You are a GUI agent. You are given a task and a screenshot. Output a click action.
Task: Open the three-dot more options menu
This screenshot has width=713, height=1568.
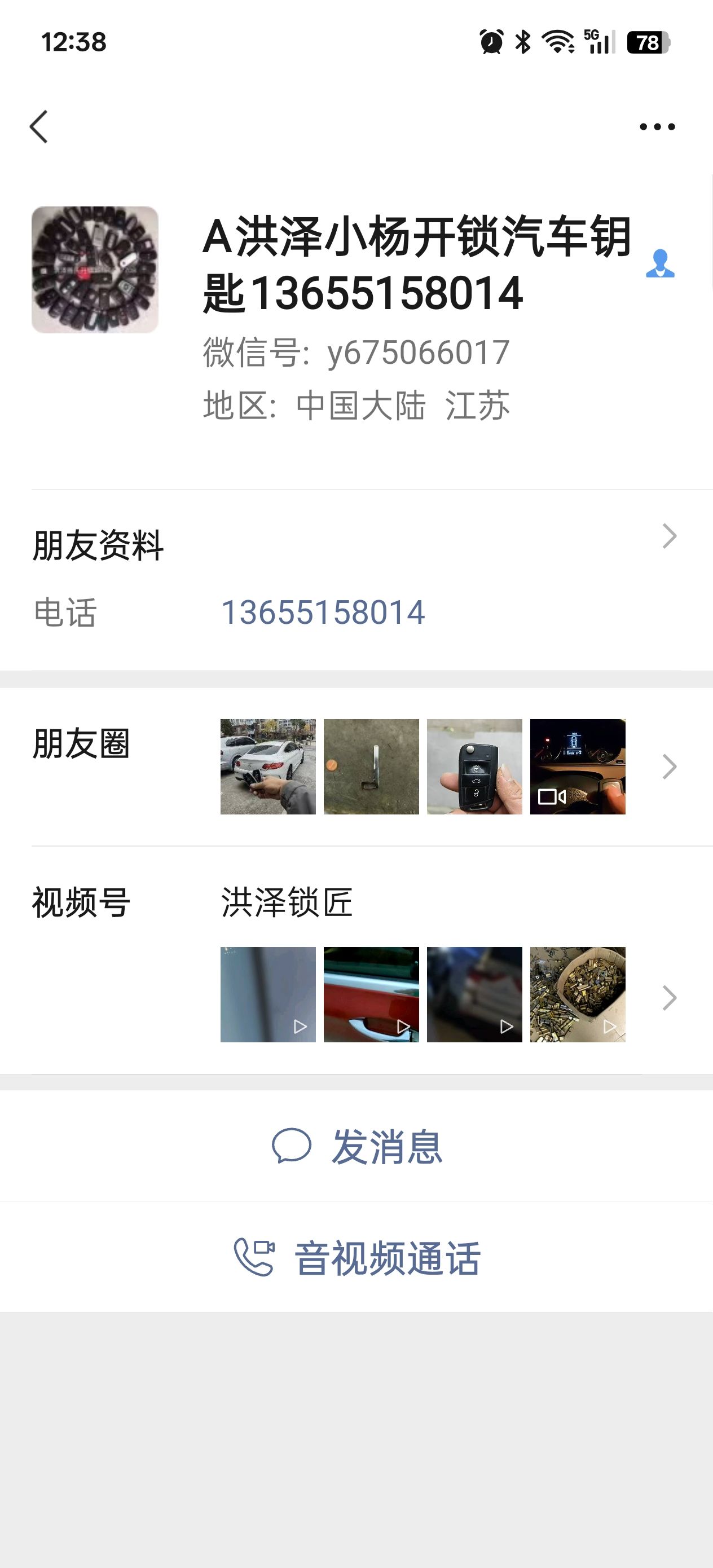(657, 126)
